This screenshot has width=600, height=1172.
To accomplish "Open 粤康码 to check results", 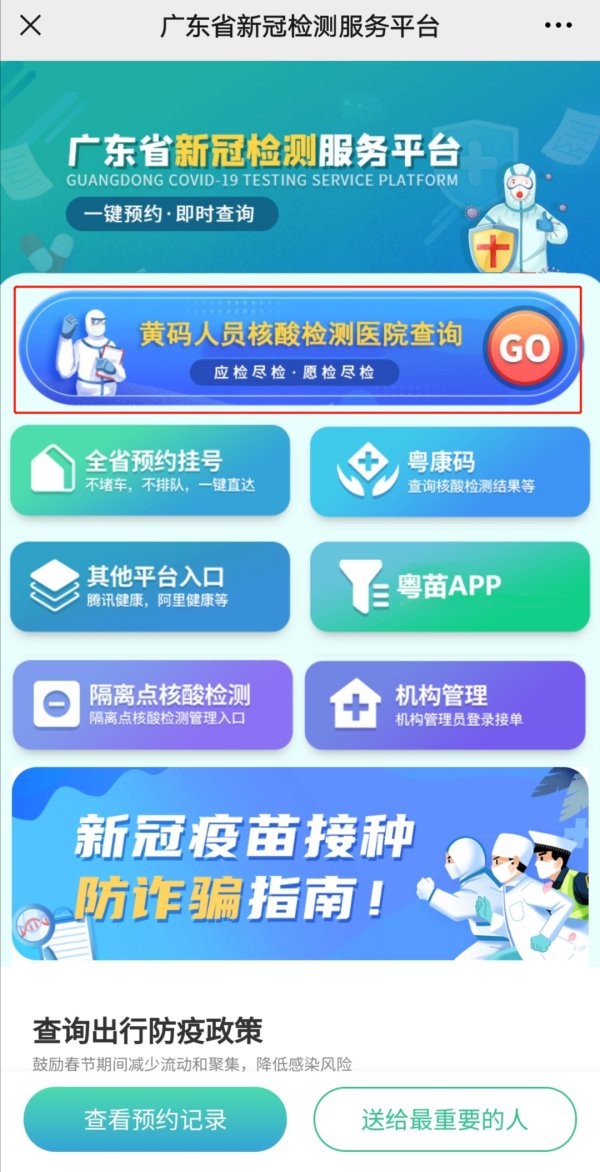I will pos(450,471).
